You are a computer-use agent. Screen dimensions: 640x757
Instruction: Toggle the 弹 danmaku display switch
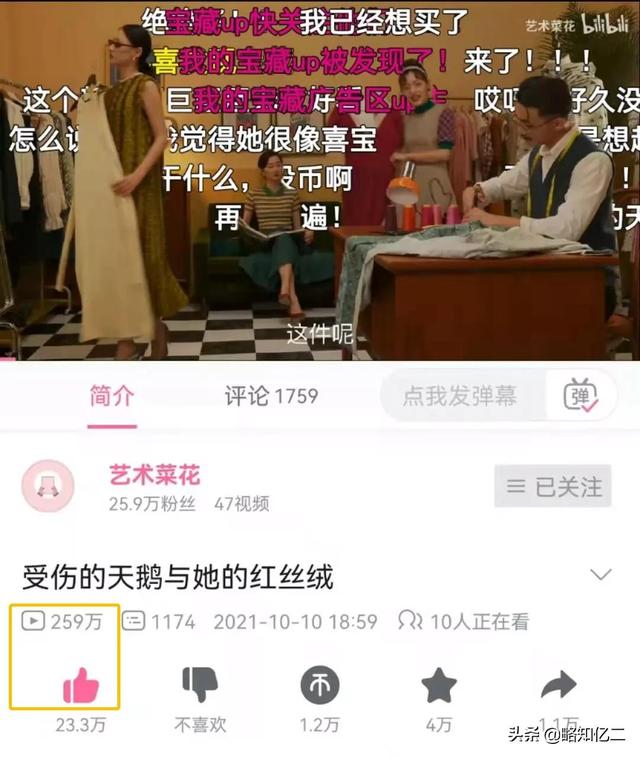[579, 397]
